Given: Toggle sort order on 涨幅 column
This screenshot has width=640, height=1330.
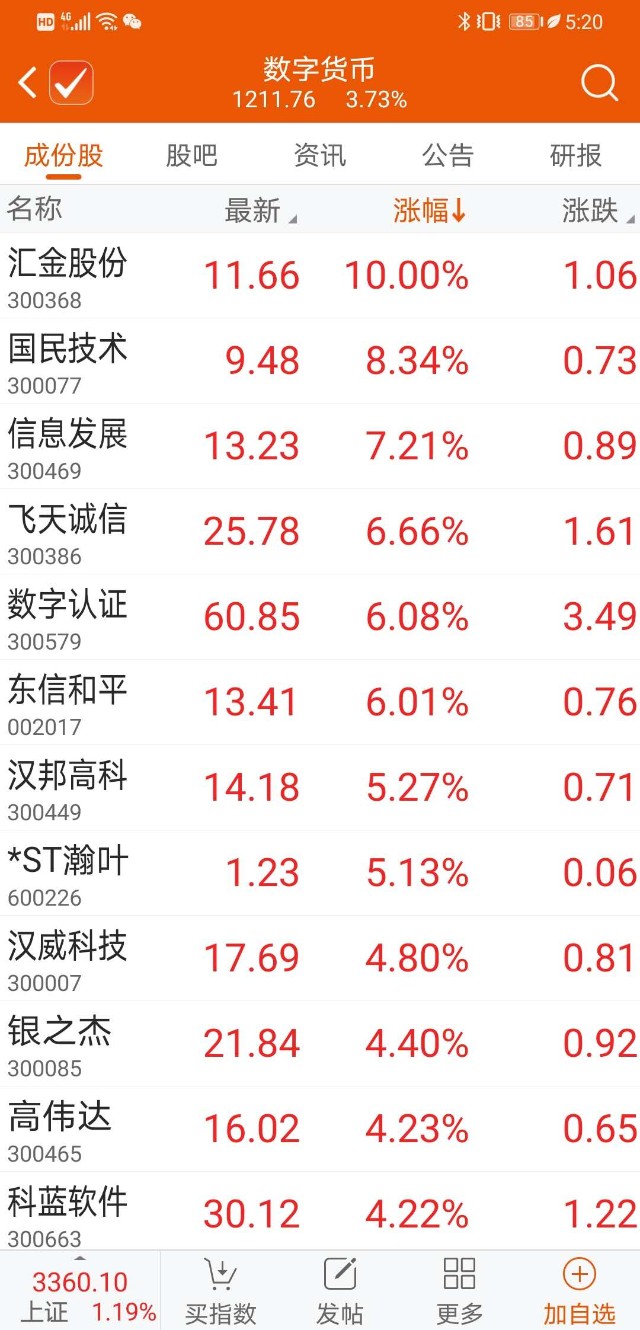Looking at the screenshot, I should tap(429, 210).
